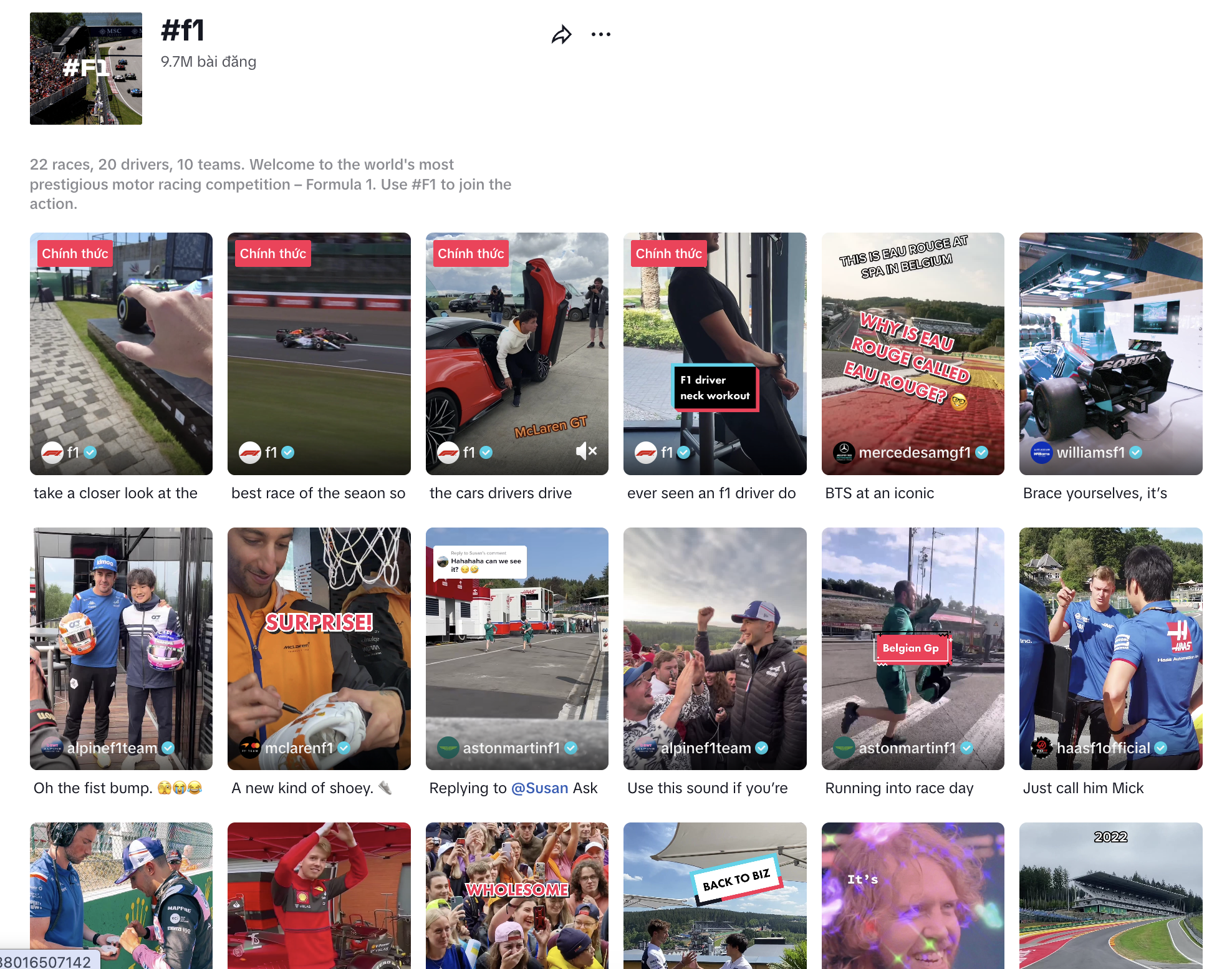Open the @Susan mention link
The width and height of the screenshot is (1232, 969).
[x=539, y=788]
